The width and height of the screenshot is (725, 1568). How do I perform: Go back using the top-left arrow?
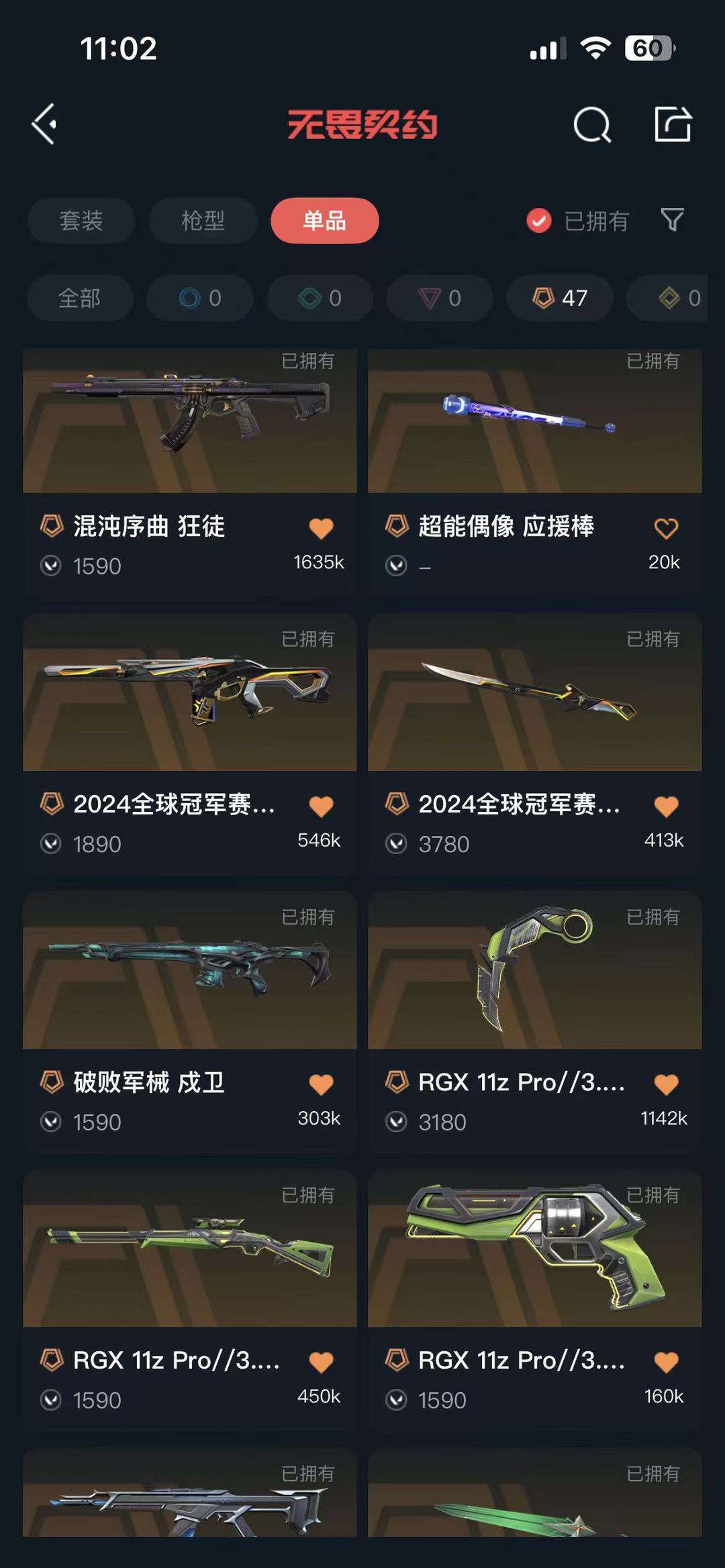click(x=44, y=124)
